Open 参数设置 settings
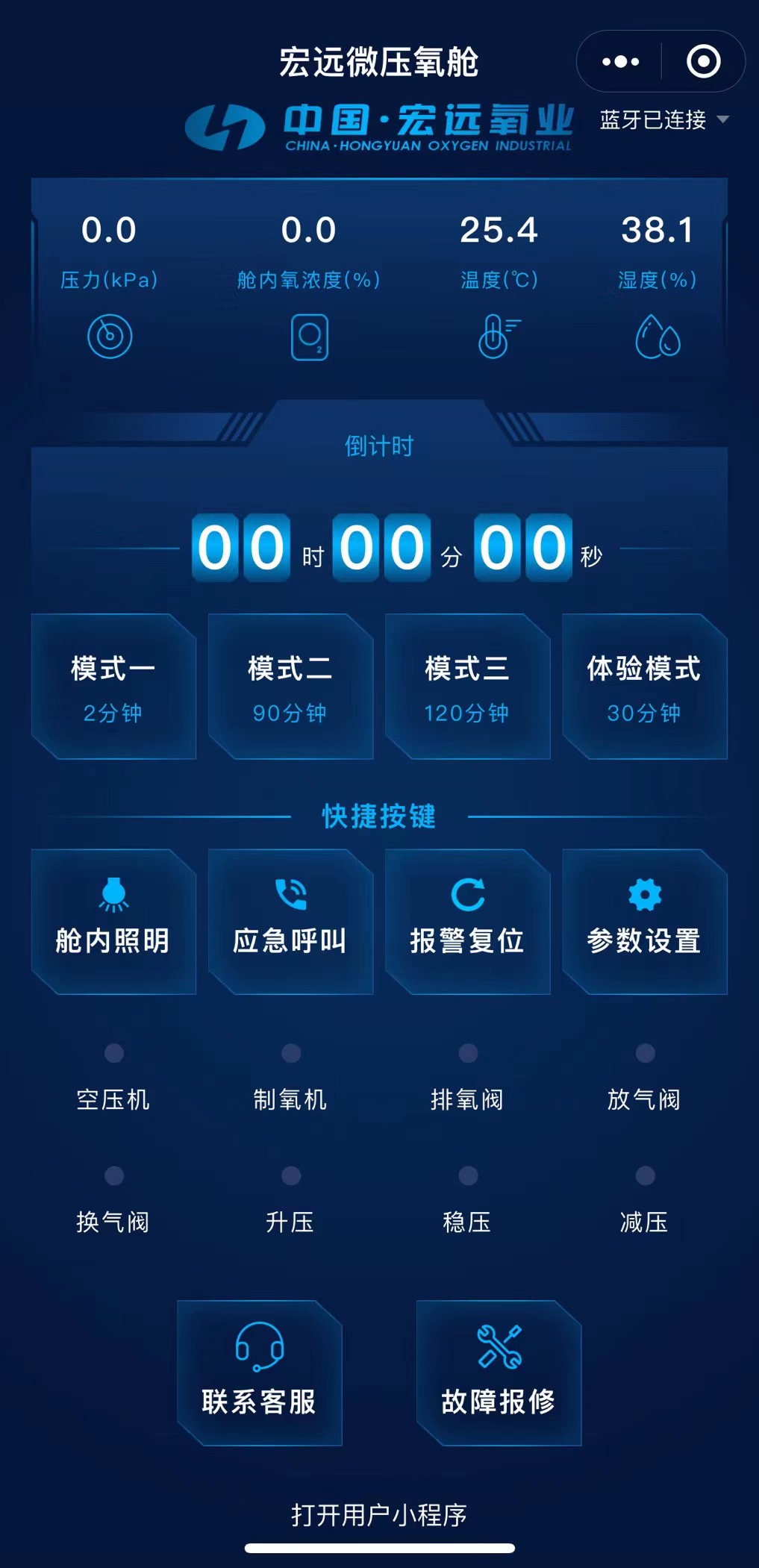The image size is (759, 1568). pyautogui.click(x=644, y=922)
